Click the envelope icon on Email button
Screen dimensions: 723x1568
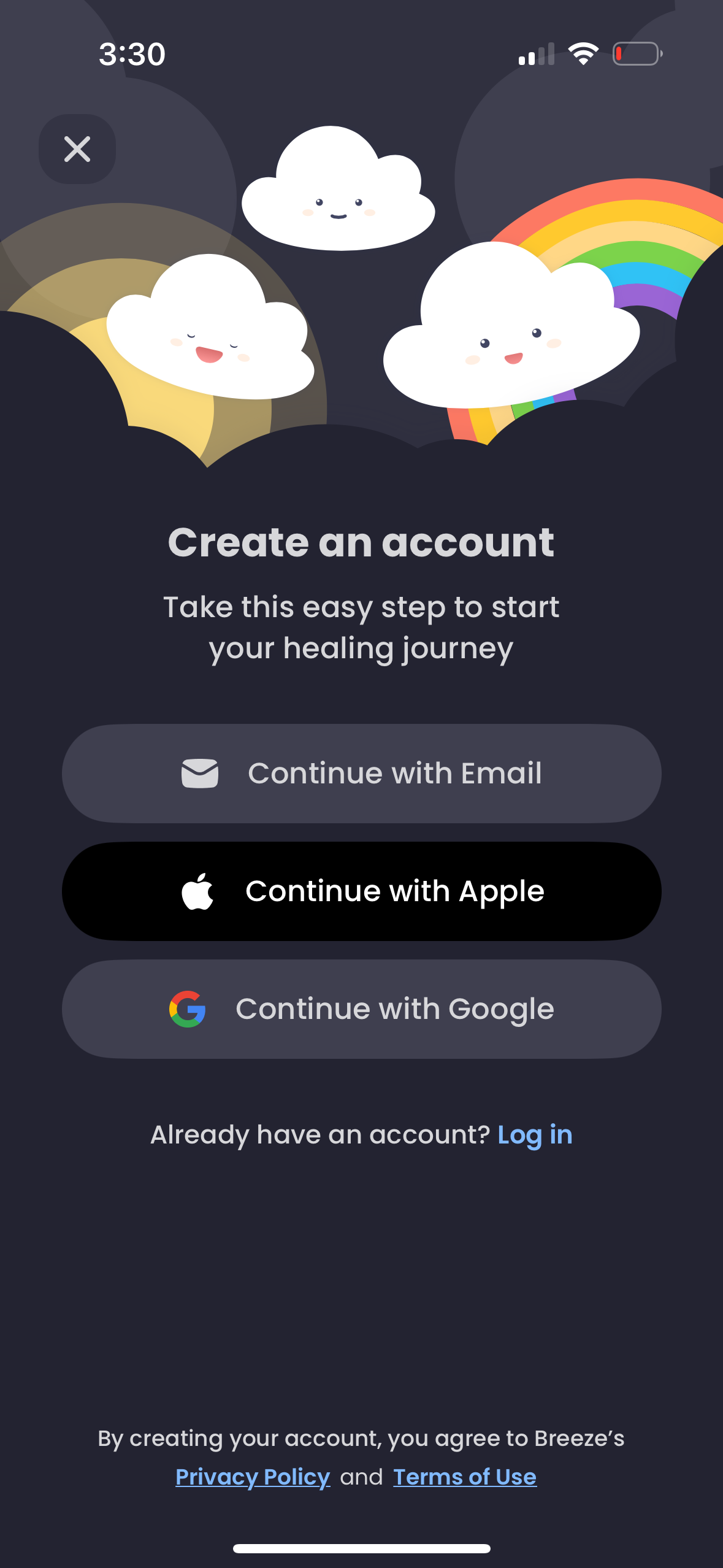click(199, 772)
